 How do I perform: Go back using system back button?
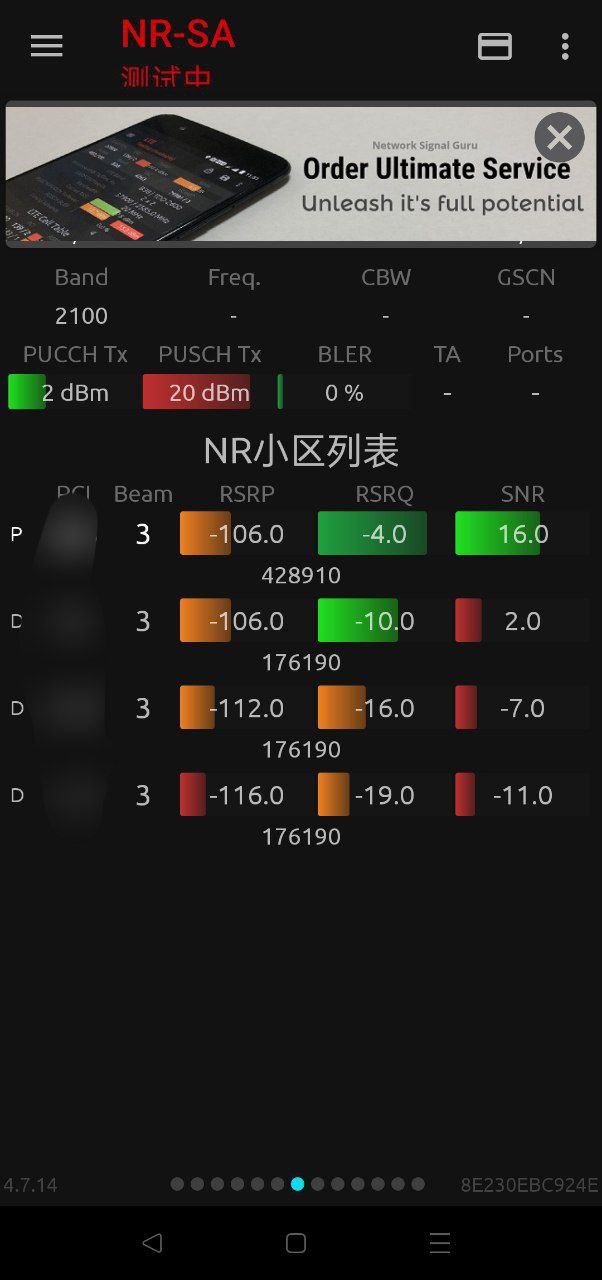pos(152,1243)
